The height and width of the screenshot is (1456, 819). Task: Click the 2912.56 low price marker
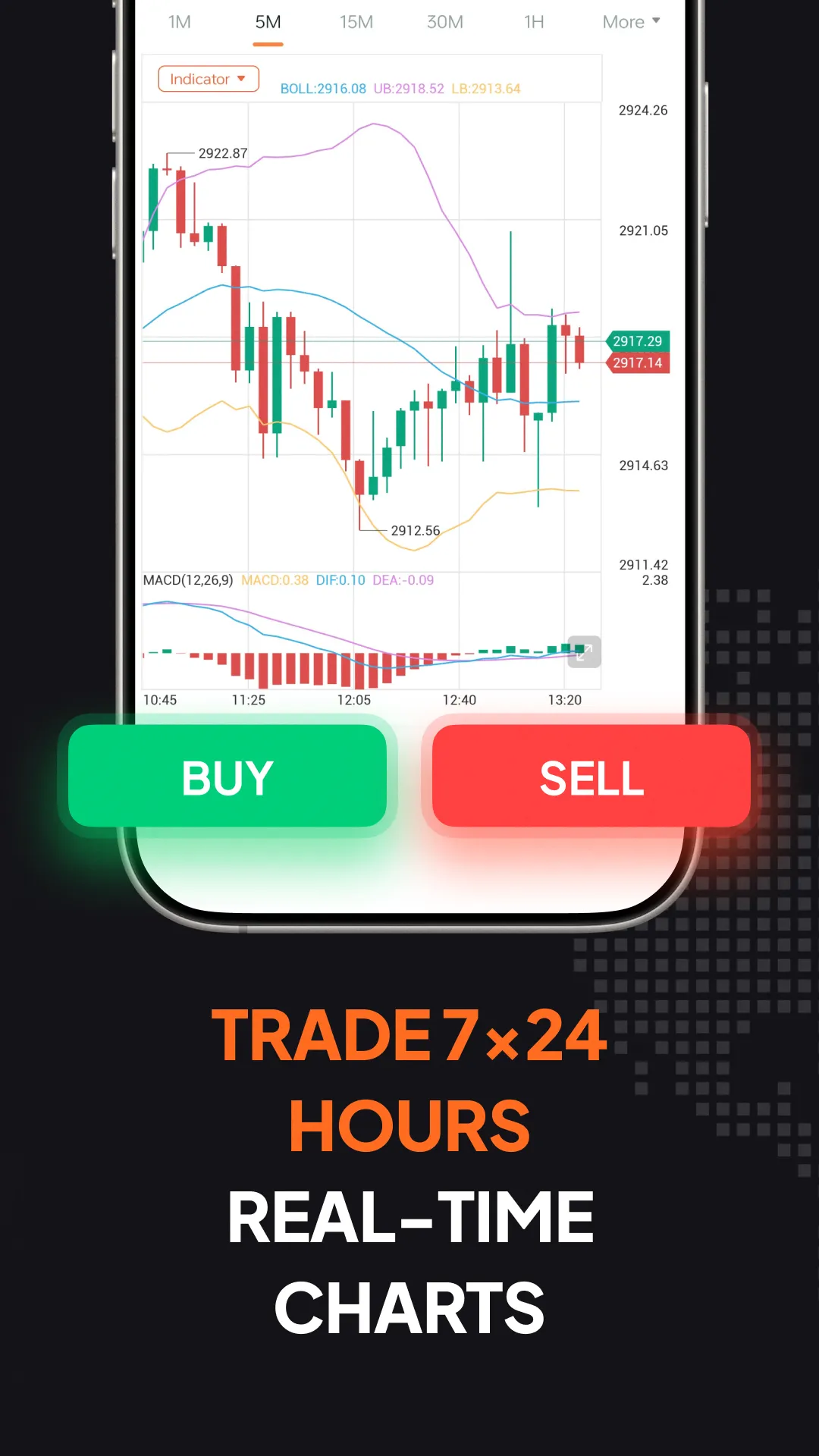click(x=416, y=531)
